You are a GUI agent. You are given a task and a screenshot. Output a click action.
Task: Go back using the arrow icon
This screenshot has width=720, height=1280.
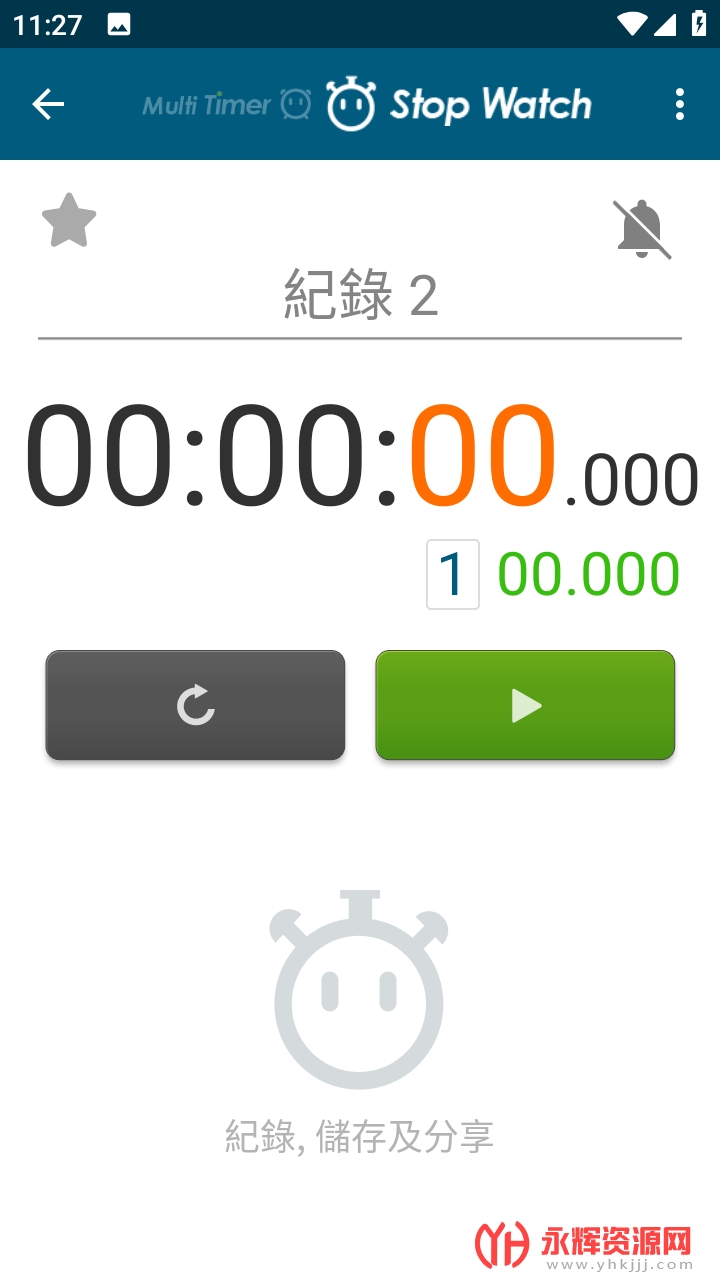pos(48,104)
